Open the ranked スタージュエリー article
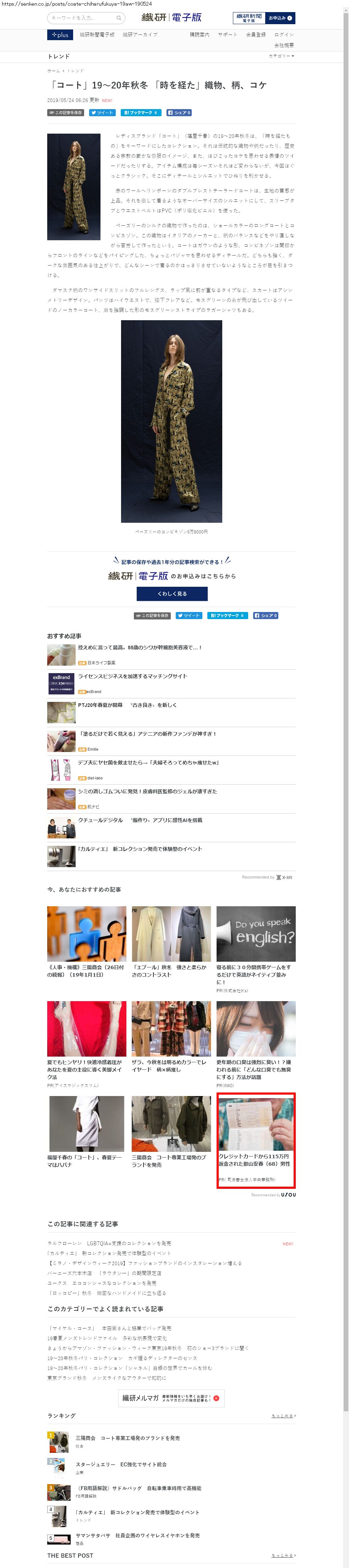The height and width of the screenshot is (1568, 349). 121,1464
